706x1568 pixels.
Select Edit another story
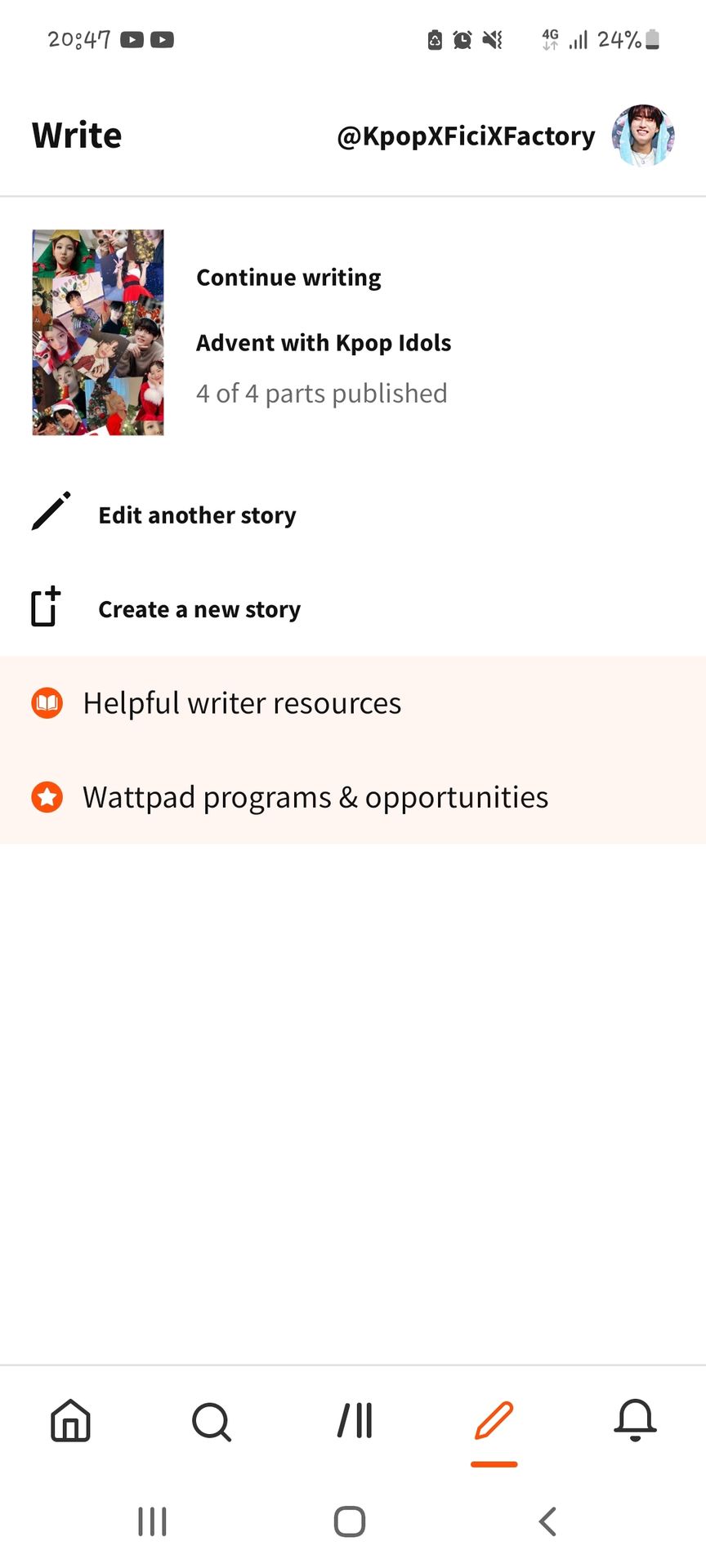point(353,514)
